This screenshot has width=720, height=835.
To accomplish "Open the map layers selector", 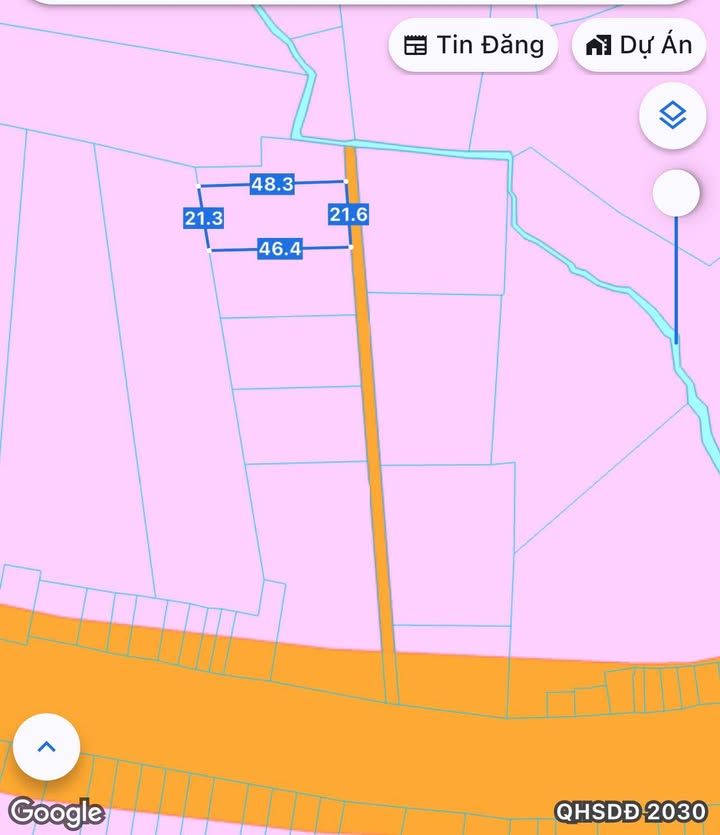I will [673, 116].
